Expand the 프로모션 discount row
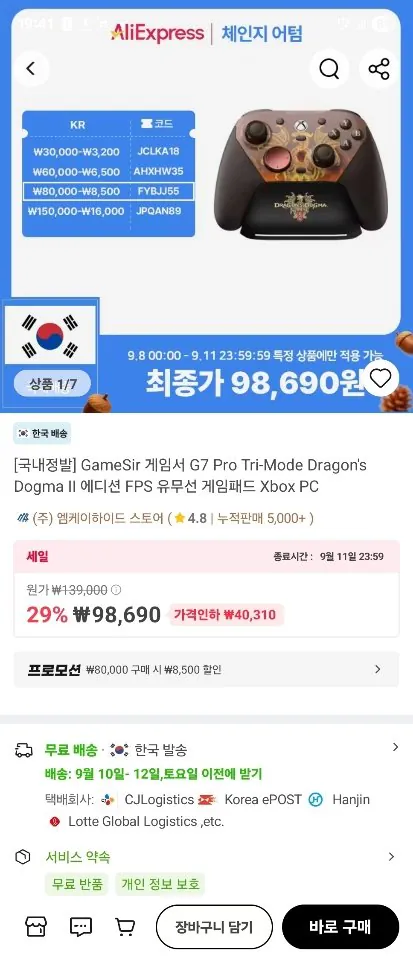Screen dimensions: 413x960 tap(206, 669)
